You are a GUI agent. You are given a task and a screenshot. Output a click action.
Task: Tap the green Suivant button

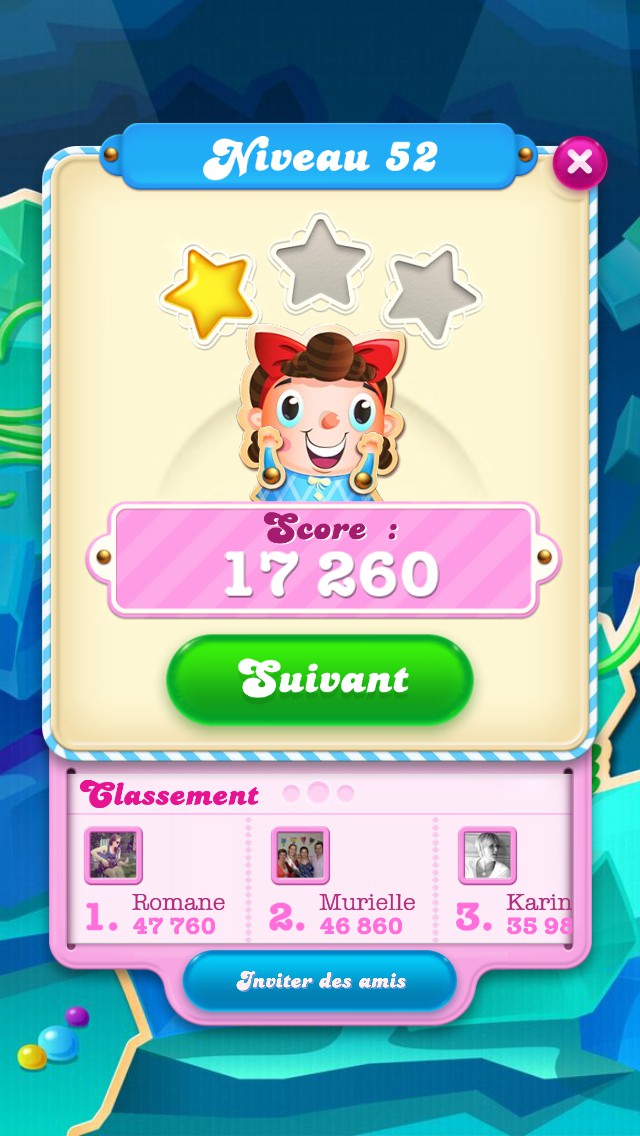point(319,680)
